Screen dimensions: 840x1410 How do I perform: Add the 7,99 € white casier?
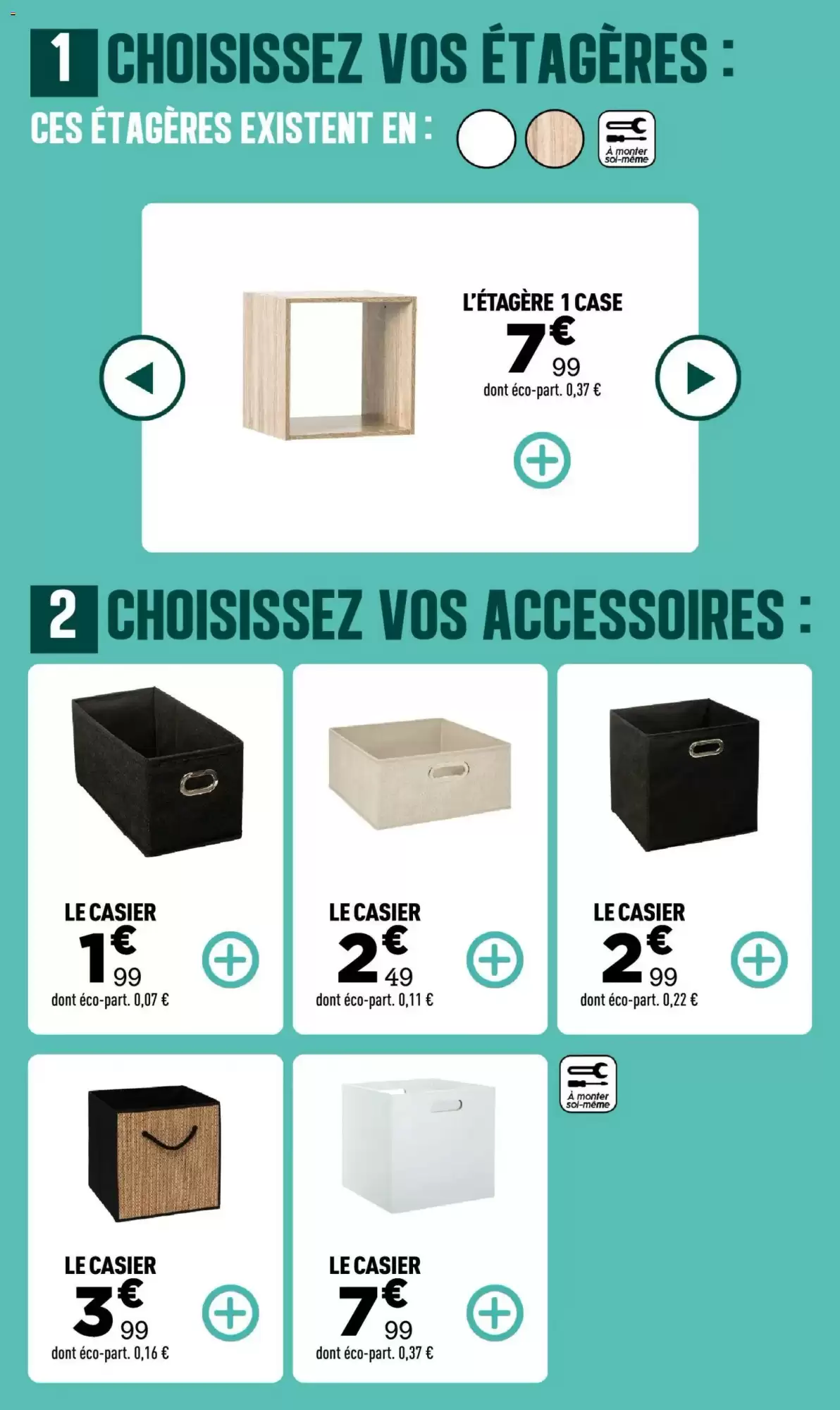click(x=495, y=1313)
